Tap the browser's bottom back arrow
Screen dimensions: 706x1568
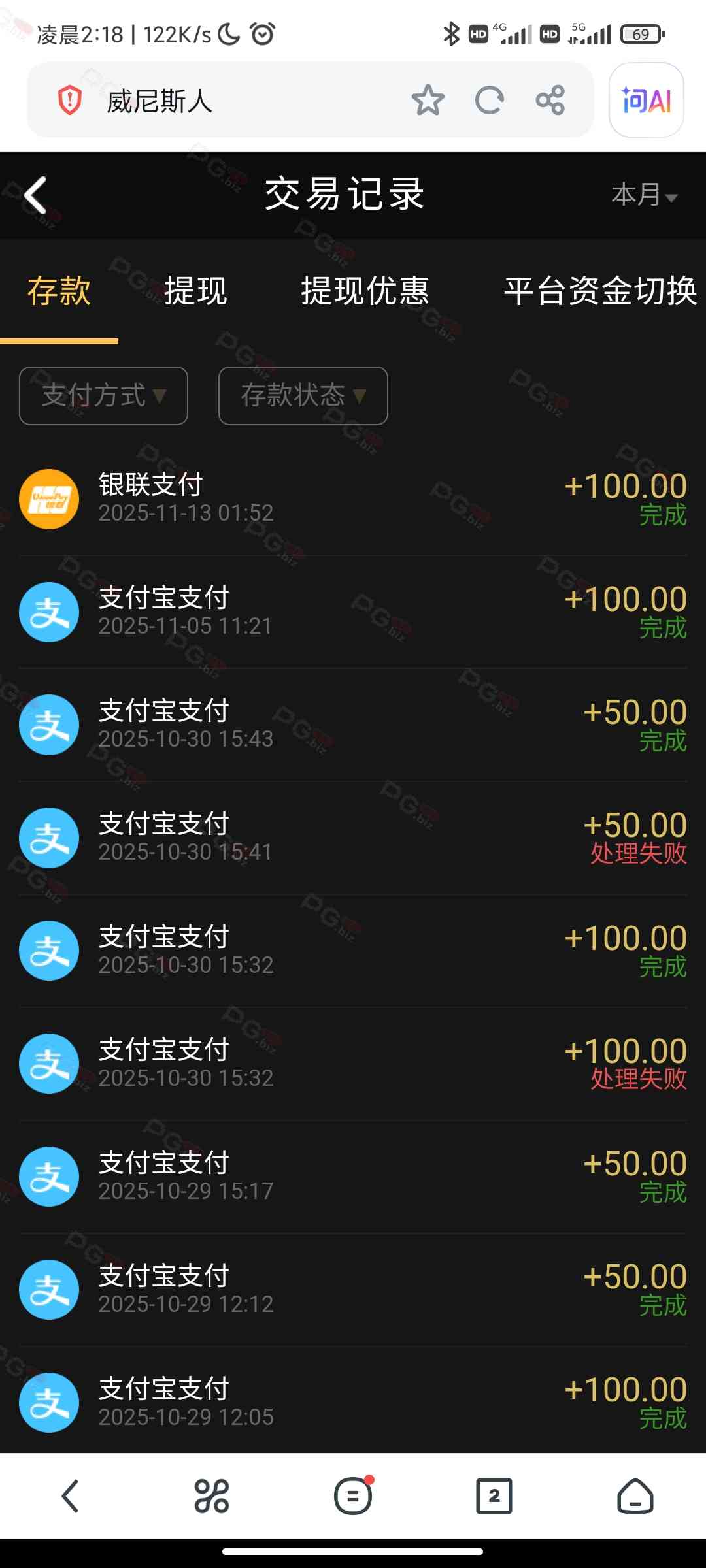pos(71,1496)
